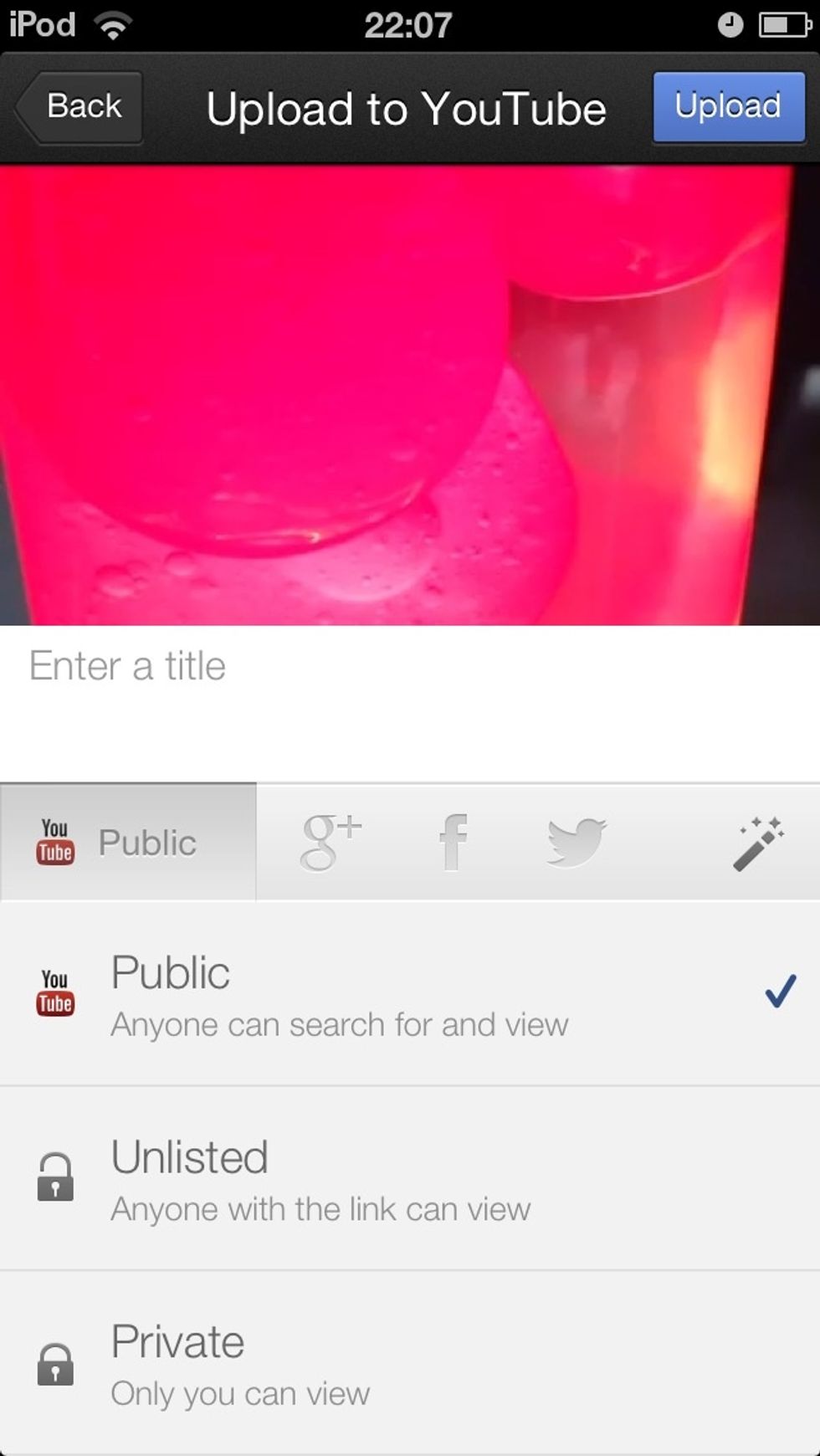
Task: Enable sharing to Twitter
Action: [x=576, y=842]
